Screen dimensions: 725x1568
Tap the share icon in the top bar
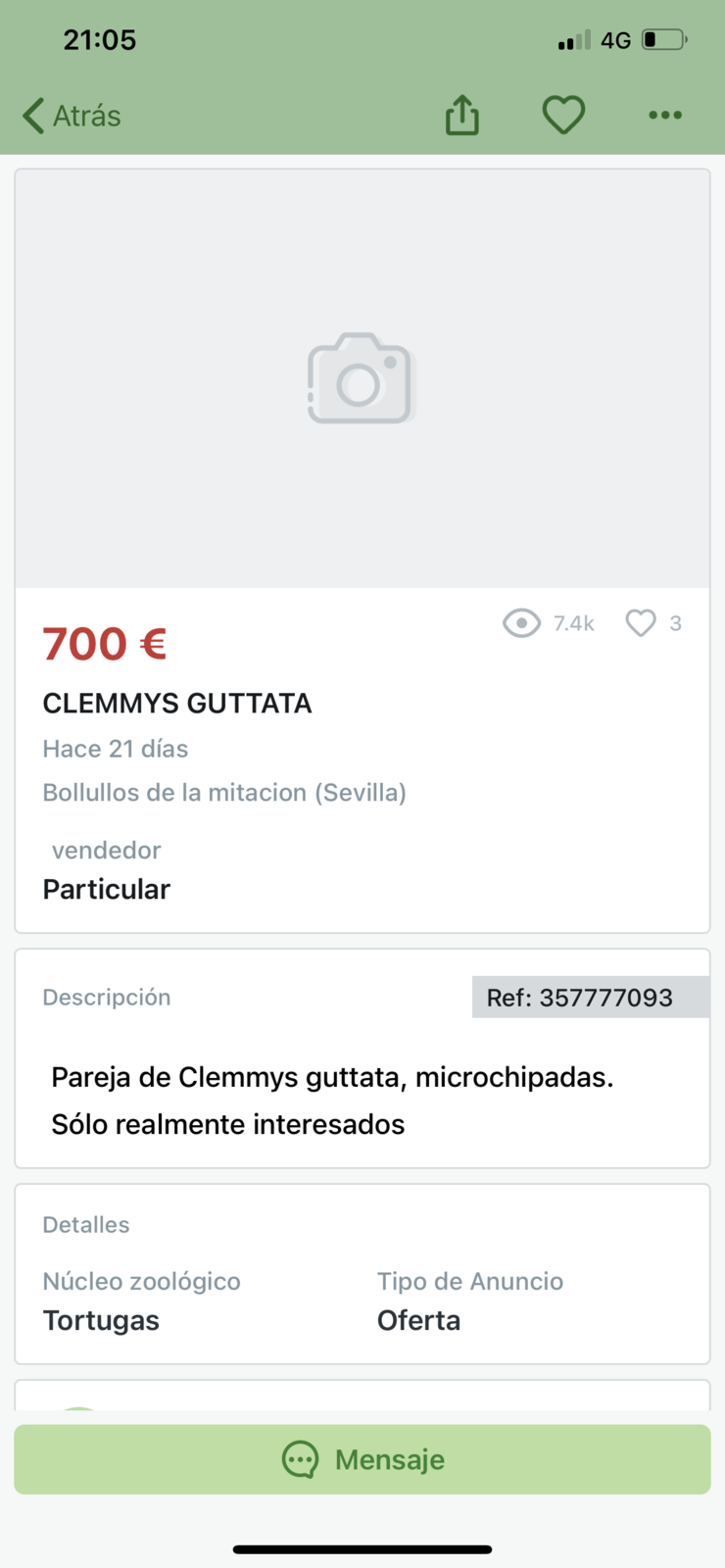[460, 115]
